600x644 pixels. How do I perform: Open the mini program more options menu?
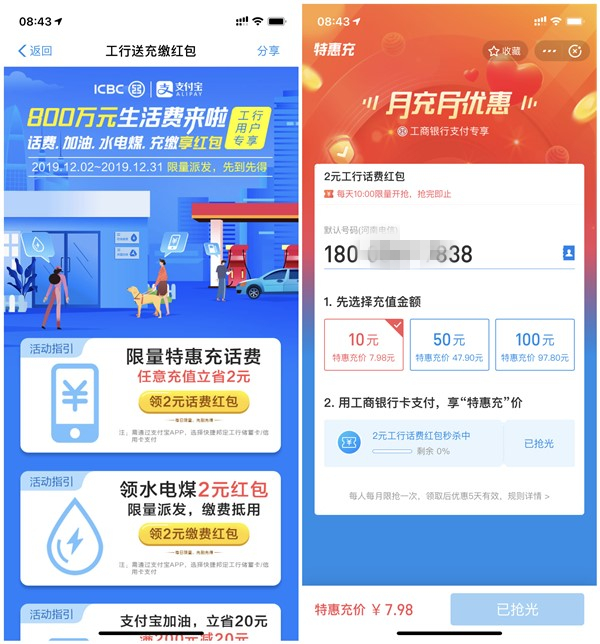(x=547, y=51)
